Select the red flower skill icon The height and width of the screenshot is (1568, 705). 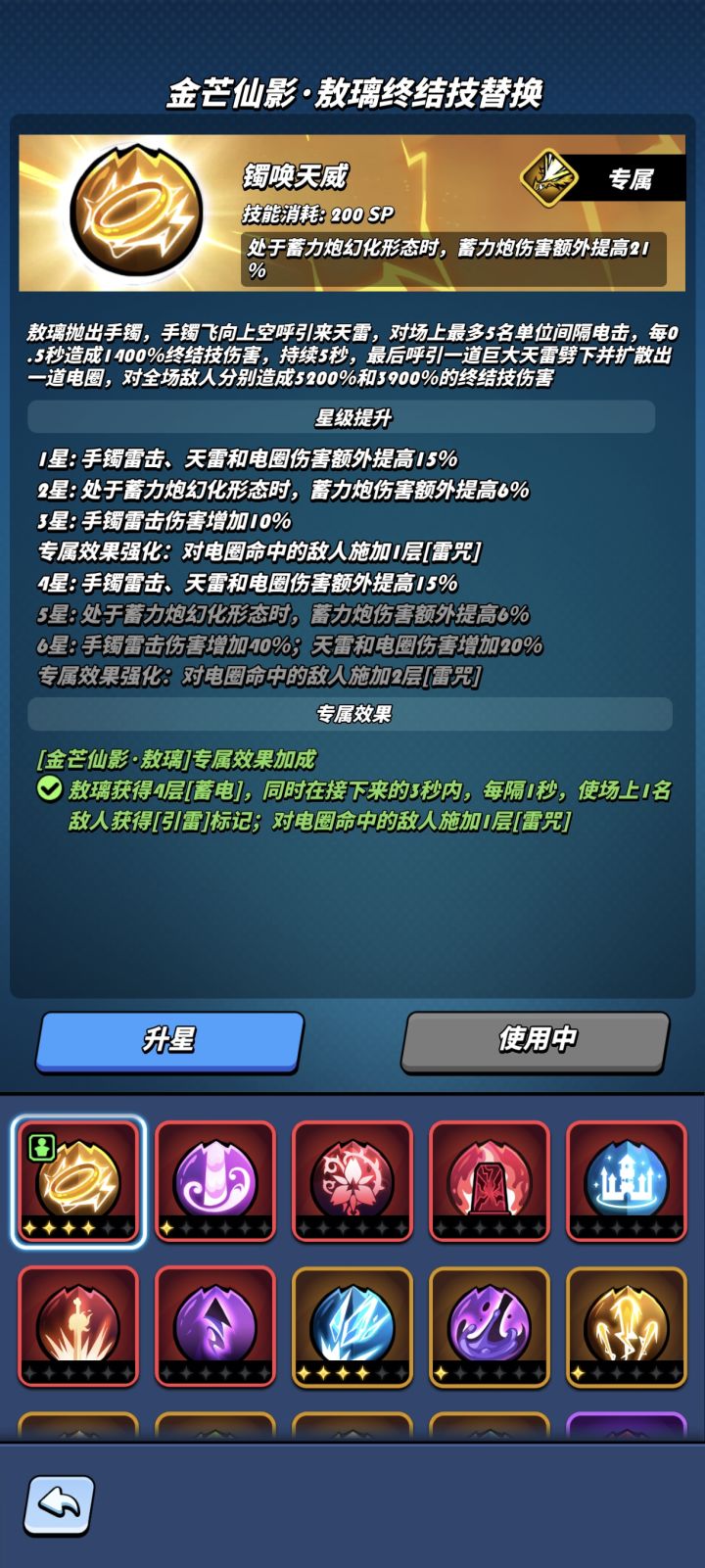coord(352,1180)
